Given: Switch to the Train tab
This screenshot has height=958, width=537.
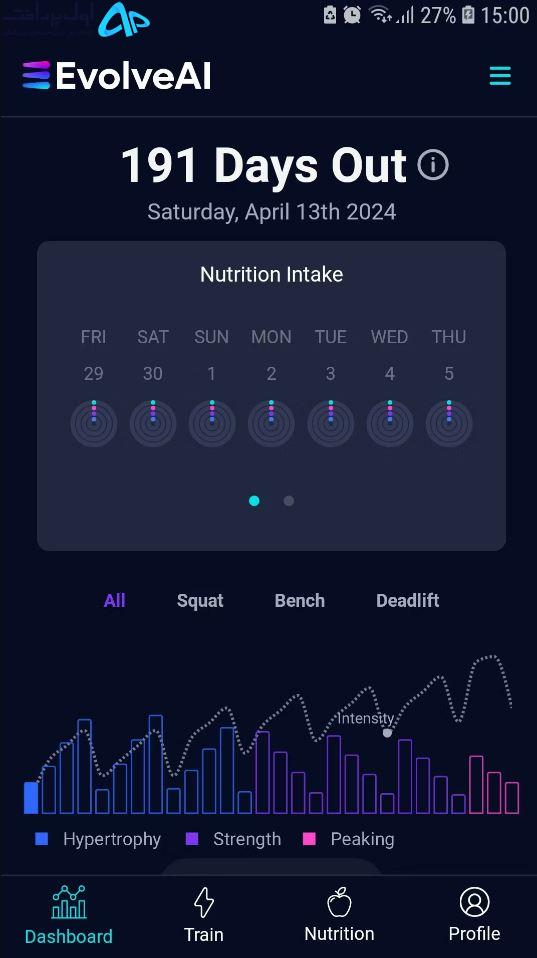Looking at the screenshot, I should tap(203, 915).
